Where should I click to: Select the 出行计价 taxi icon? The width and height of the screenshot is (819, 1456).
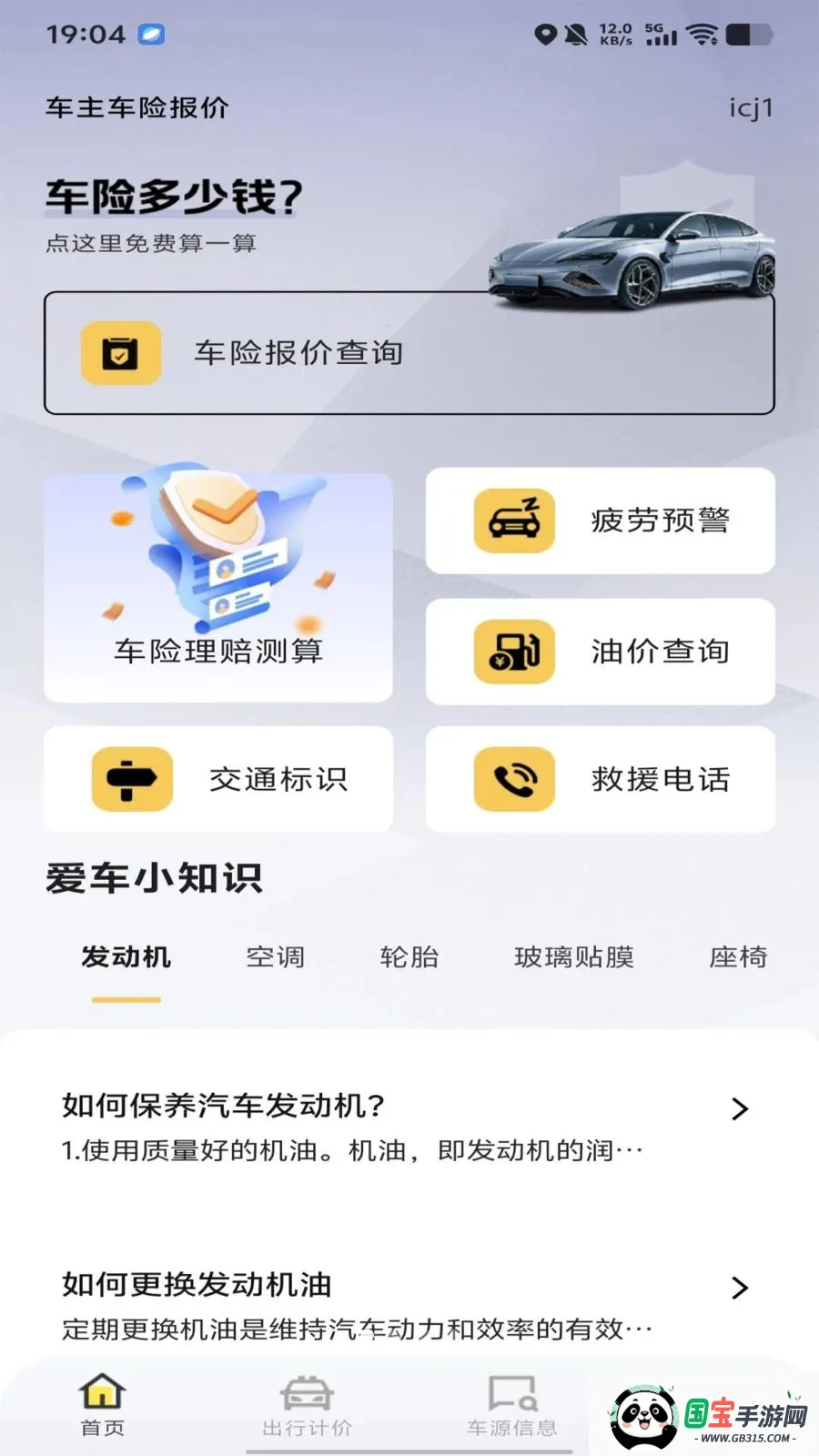point(306,1392)
